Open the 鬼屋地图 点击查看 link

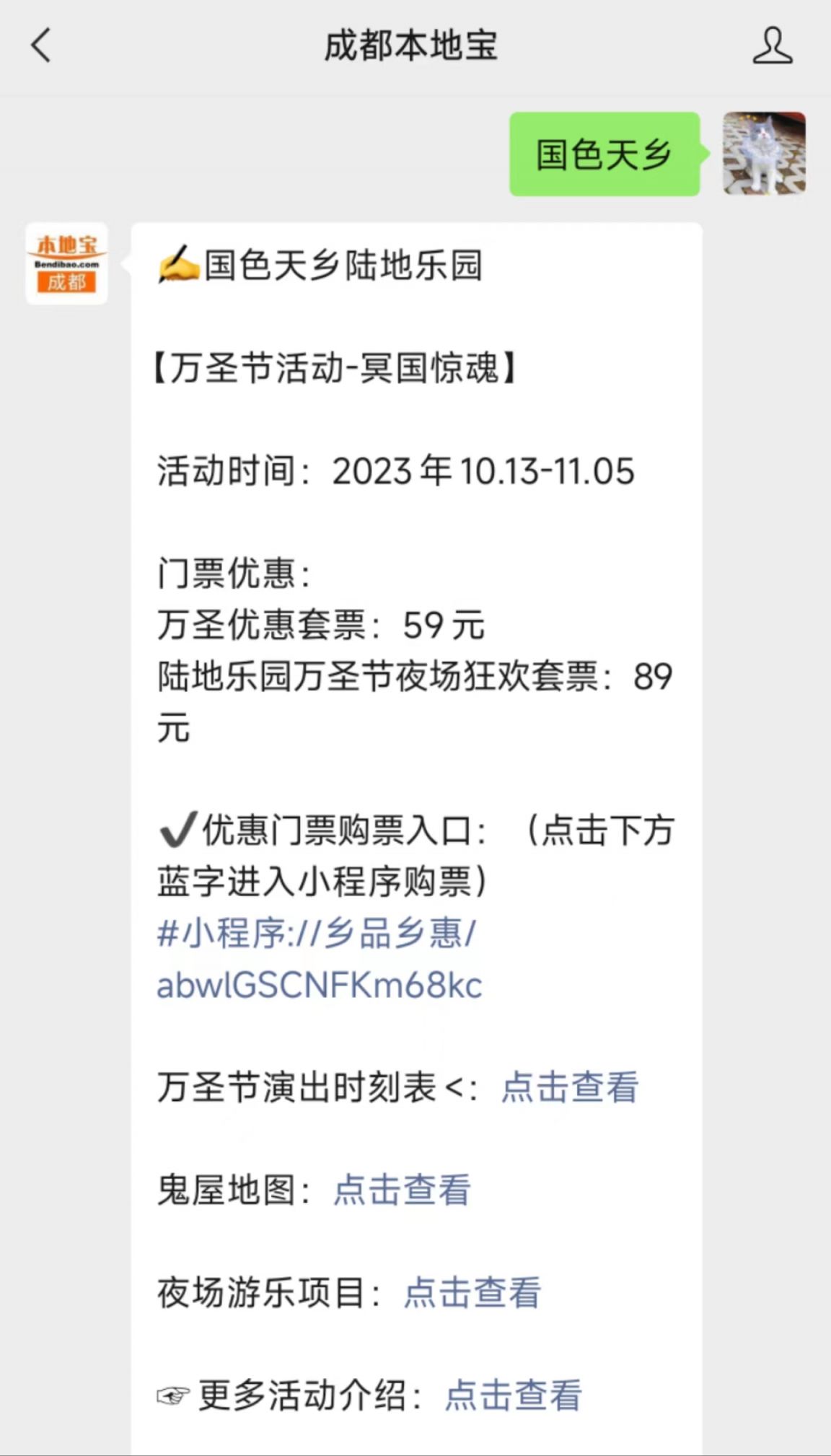(402, 1189)
